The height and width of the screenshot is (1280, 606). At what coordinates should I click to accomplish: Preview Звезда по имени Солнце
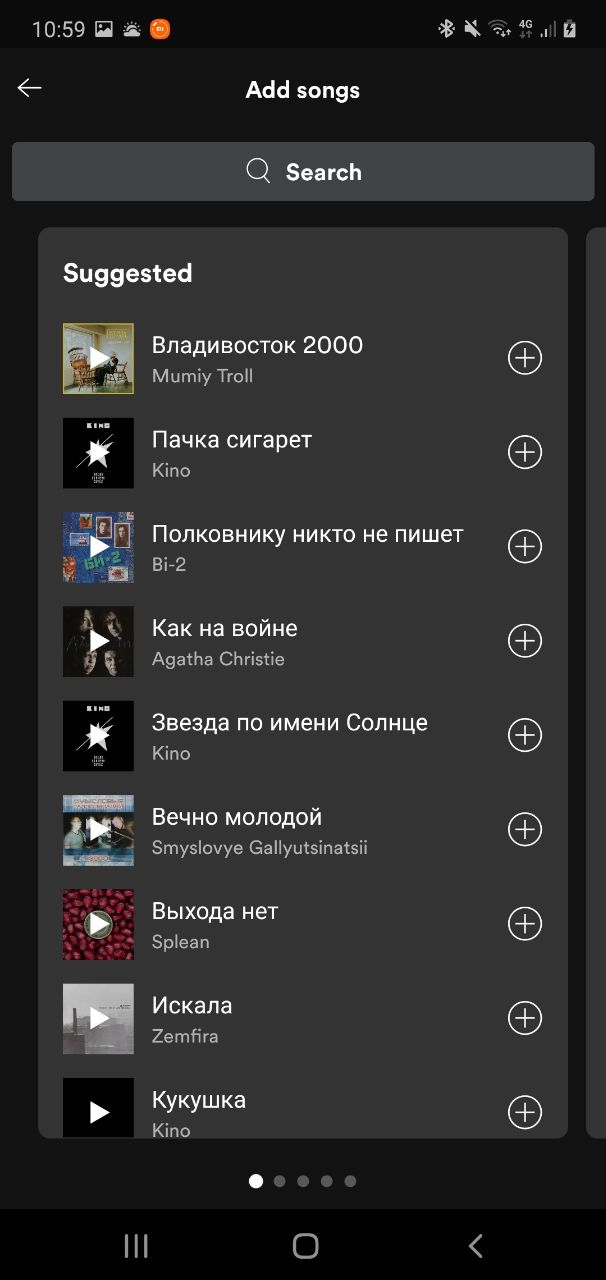click(x=98, y=735)
